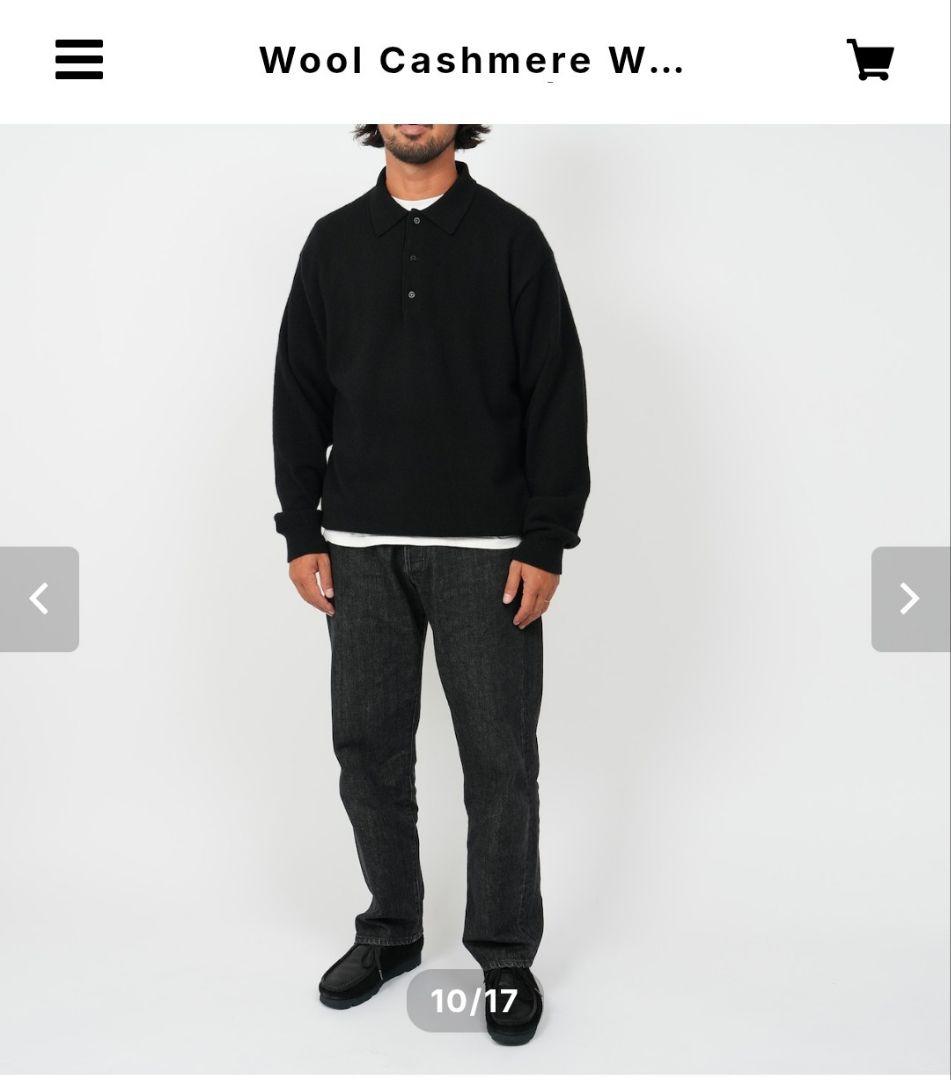Go to the next product photo
This screenshot has height=1080, width=951.
[x=910, y=599]
